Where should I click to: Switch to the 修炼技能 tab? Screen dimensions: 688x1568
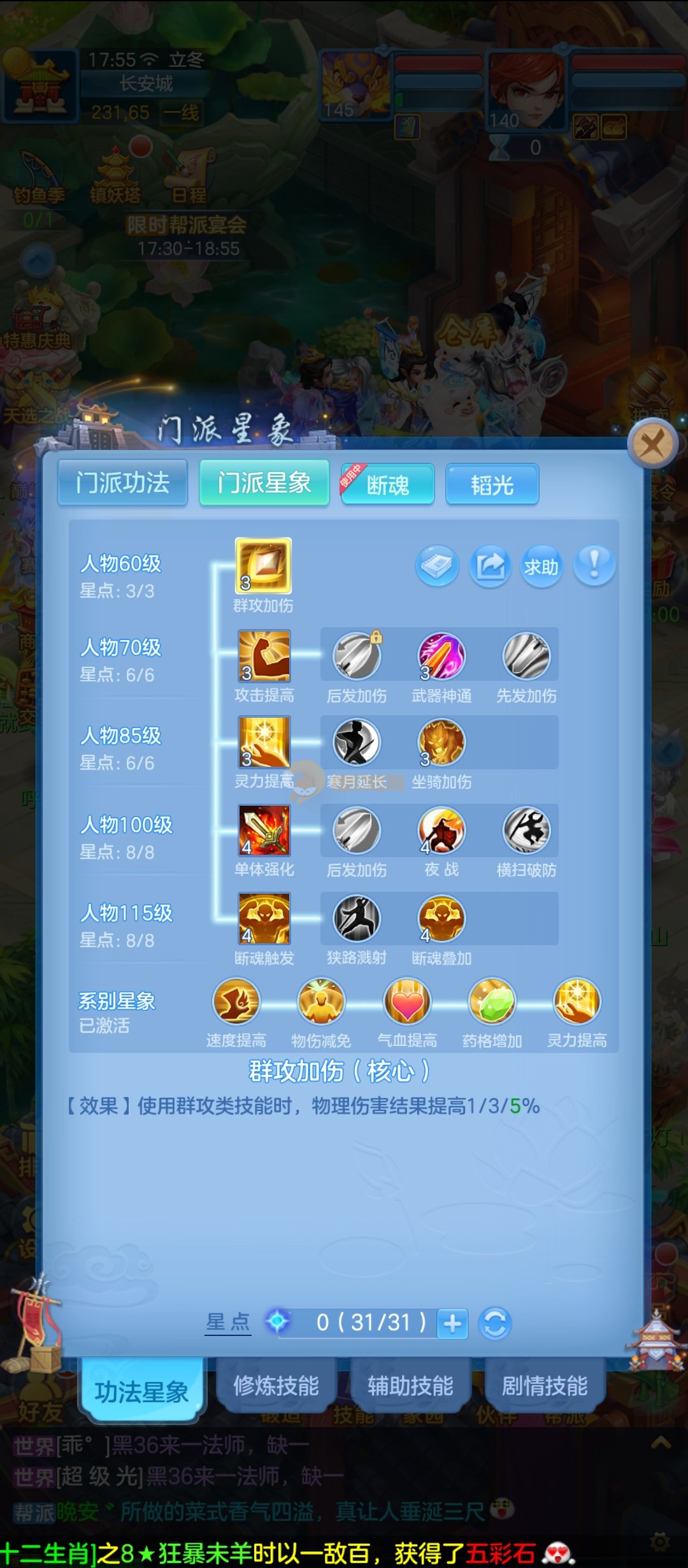point(276,1386)
